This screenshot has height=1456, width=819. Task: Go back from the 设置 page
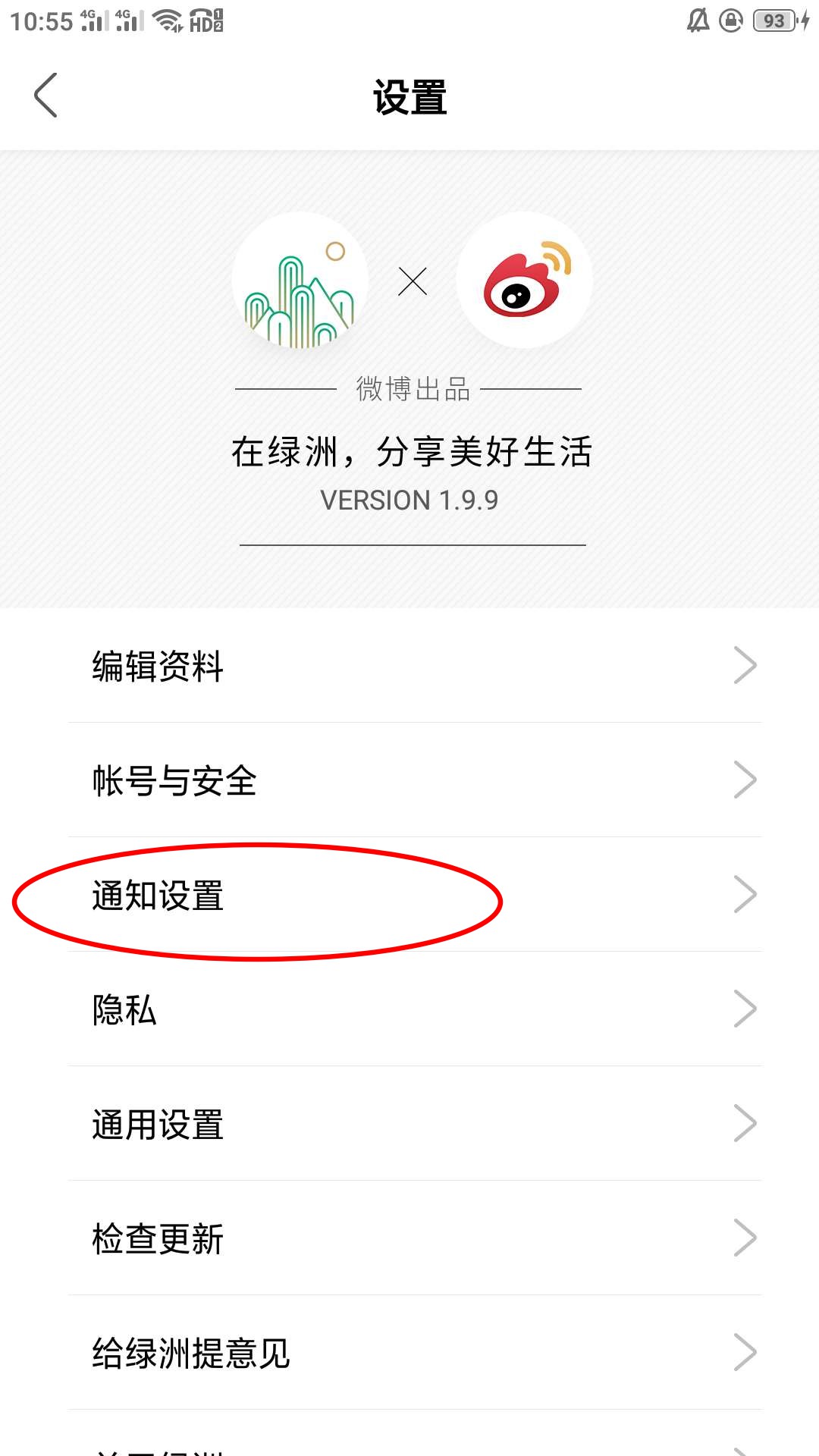point(45,96)
